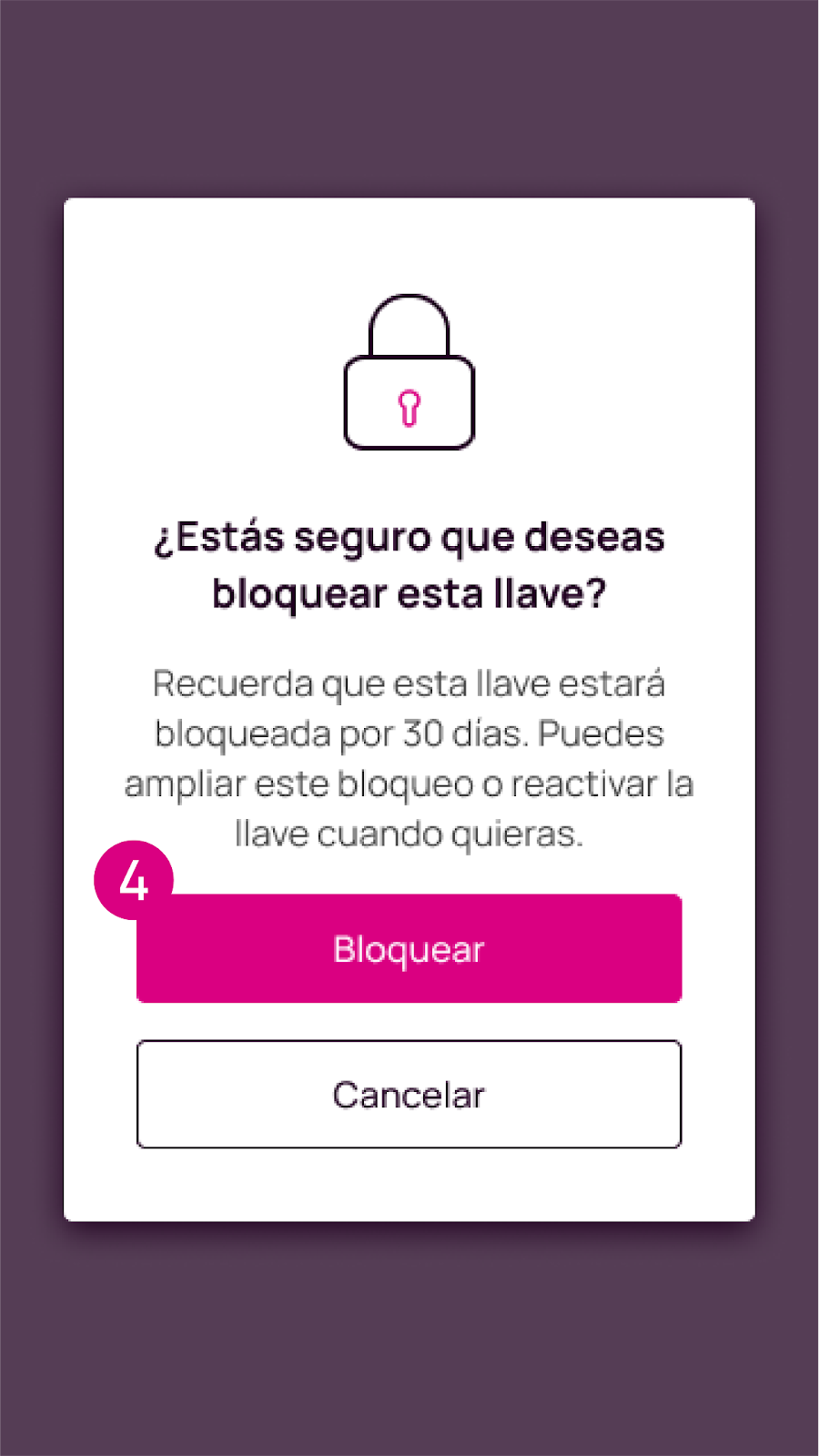Select the pink keyhole inside the lock icon
Viewport: 819px width, 1456px height.
(409, 409)
